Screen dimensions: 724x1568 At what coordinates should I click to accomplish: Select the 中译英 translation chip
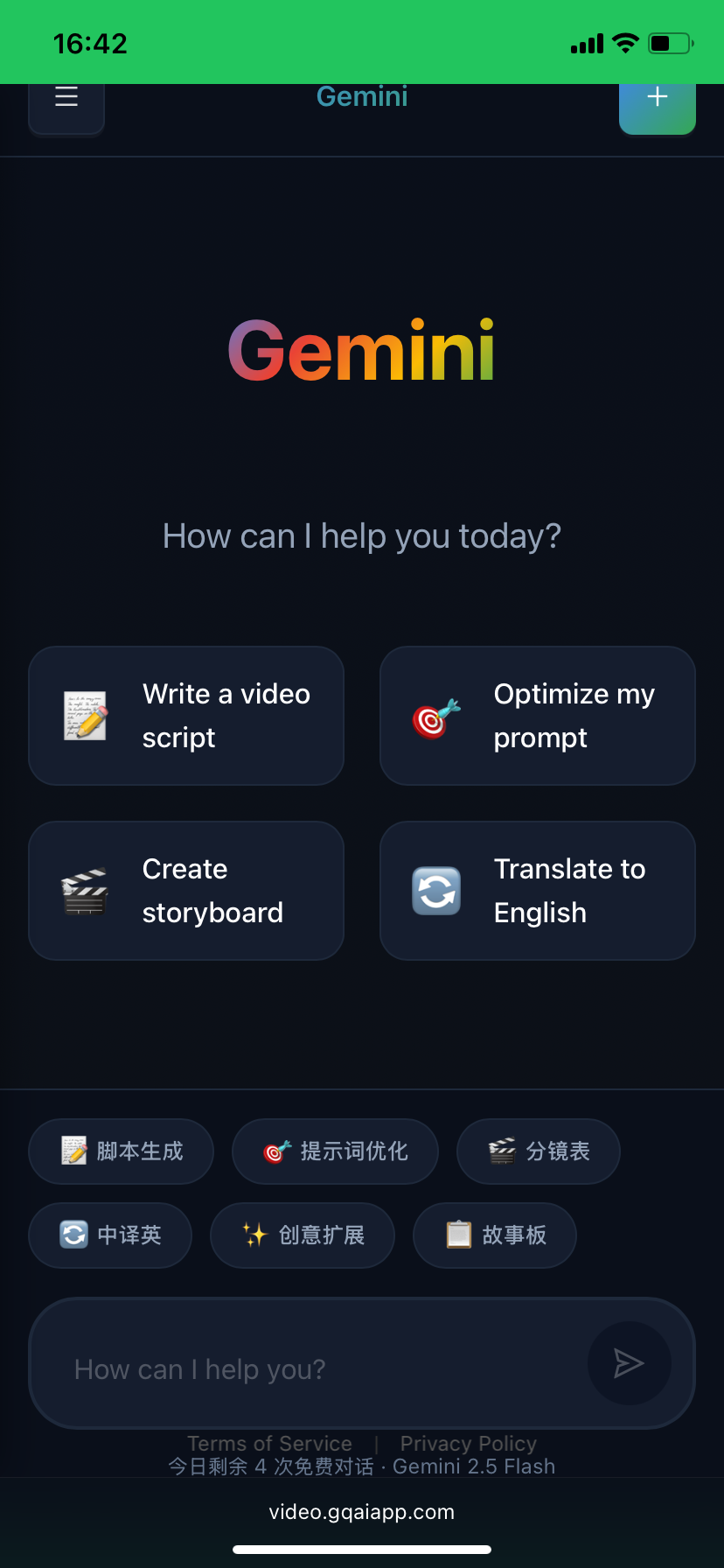click(x=110, y=1235)
